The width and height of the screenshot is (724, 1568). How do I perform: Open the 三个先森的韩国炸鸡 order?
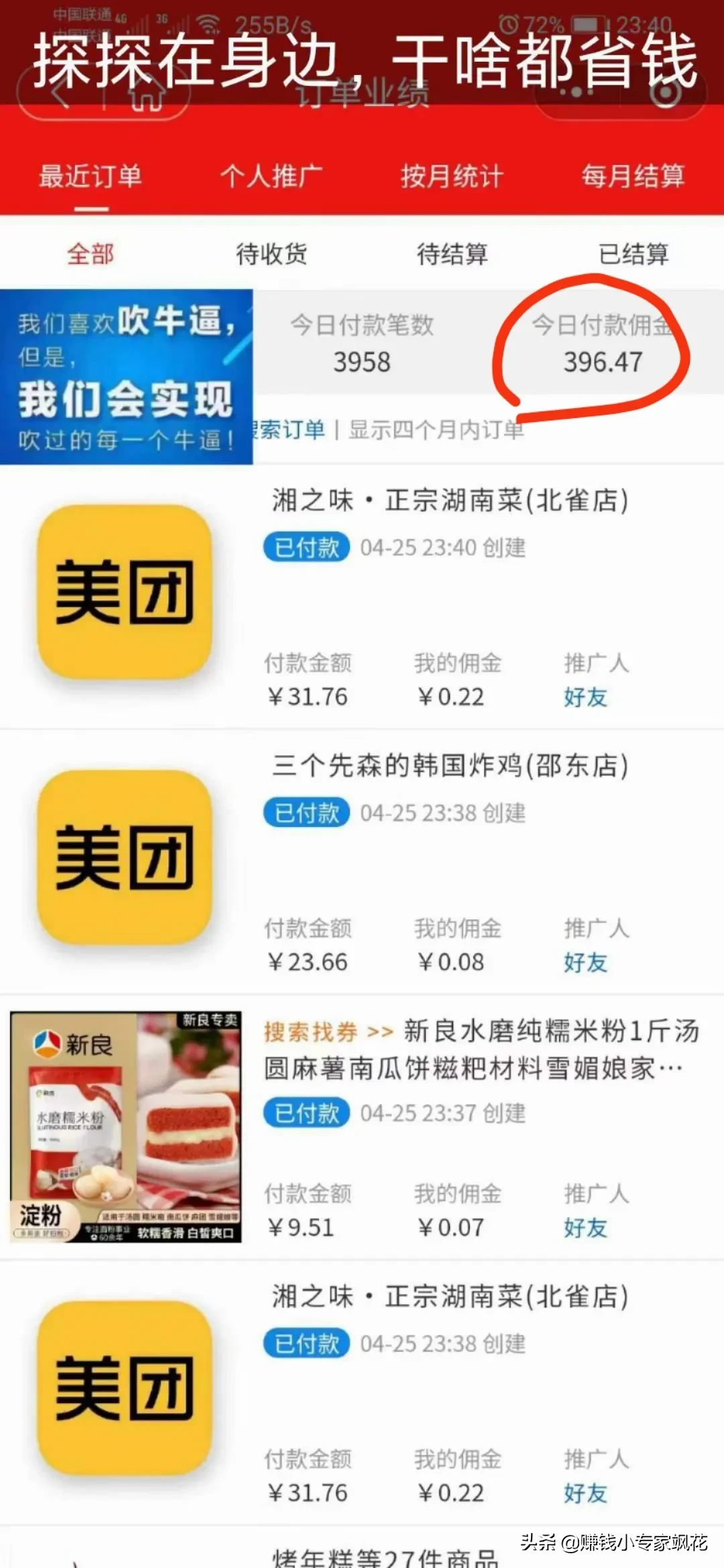pos(449,766)
